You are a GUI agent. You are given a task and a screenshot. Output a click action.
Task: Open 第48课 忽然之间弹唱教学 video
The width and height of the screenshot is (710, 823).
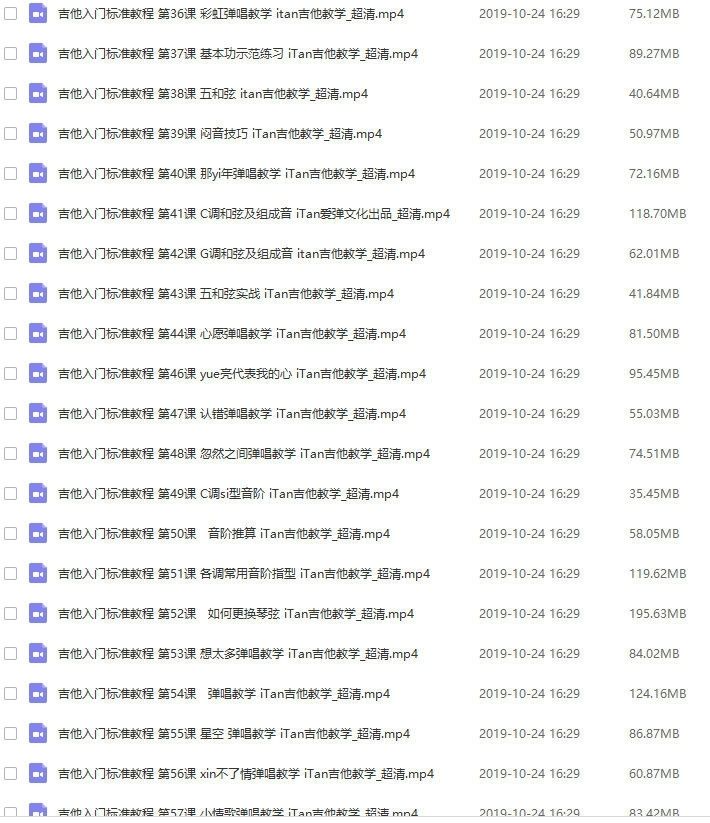tap(244, 454)
